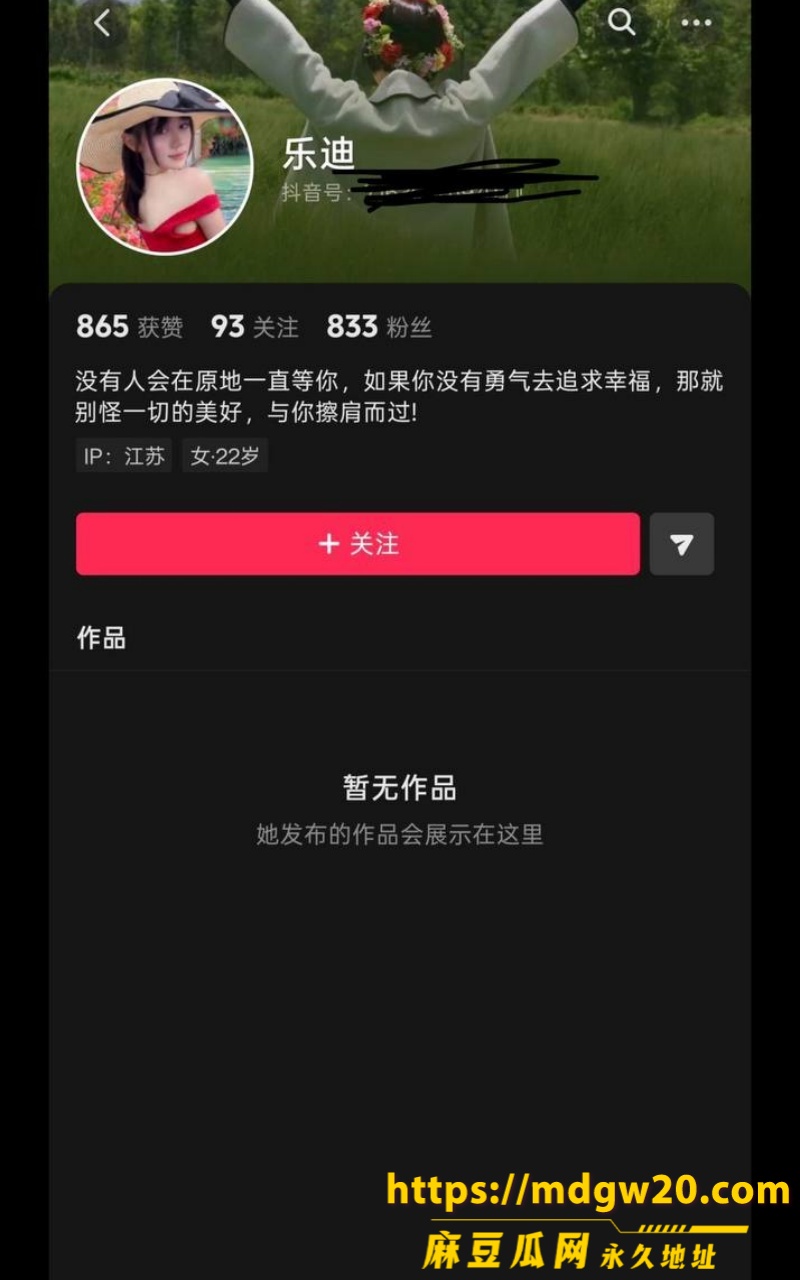The height and width of the screenshot is (1280, 800).
Task: Select the 作品 tab
Action: pos(101,638)
